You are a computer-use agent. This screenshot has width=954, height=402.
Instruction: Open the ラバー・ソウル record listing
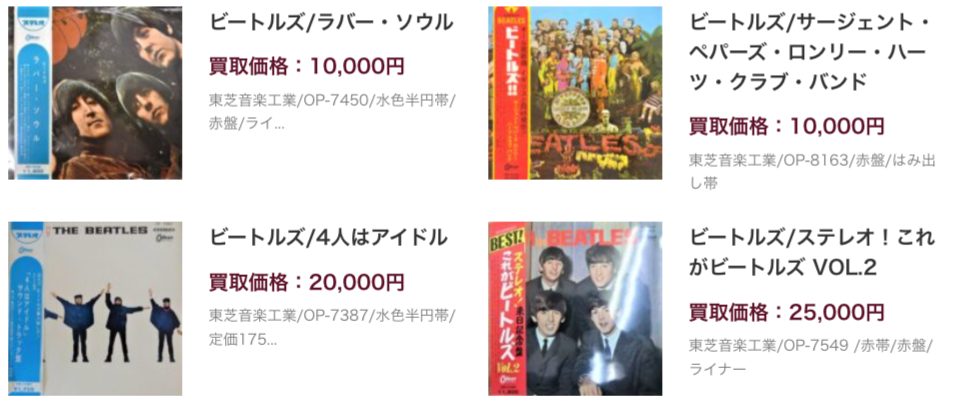[331, 22]
